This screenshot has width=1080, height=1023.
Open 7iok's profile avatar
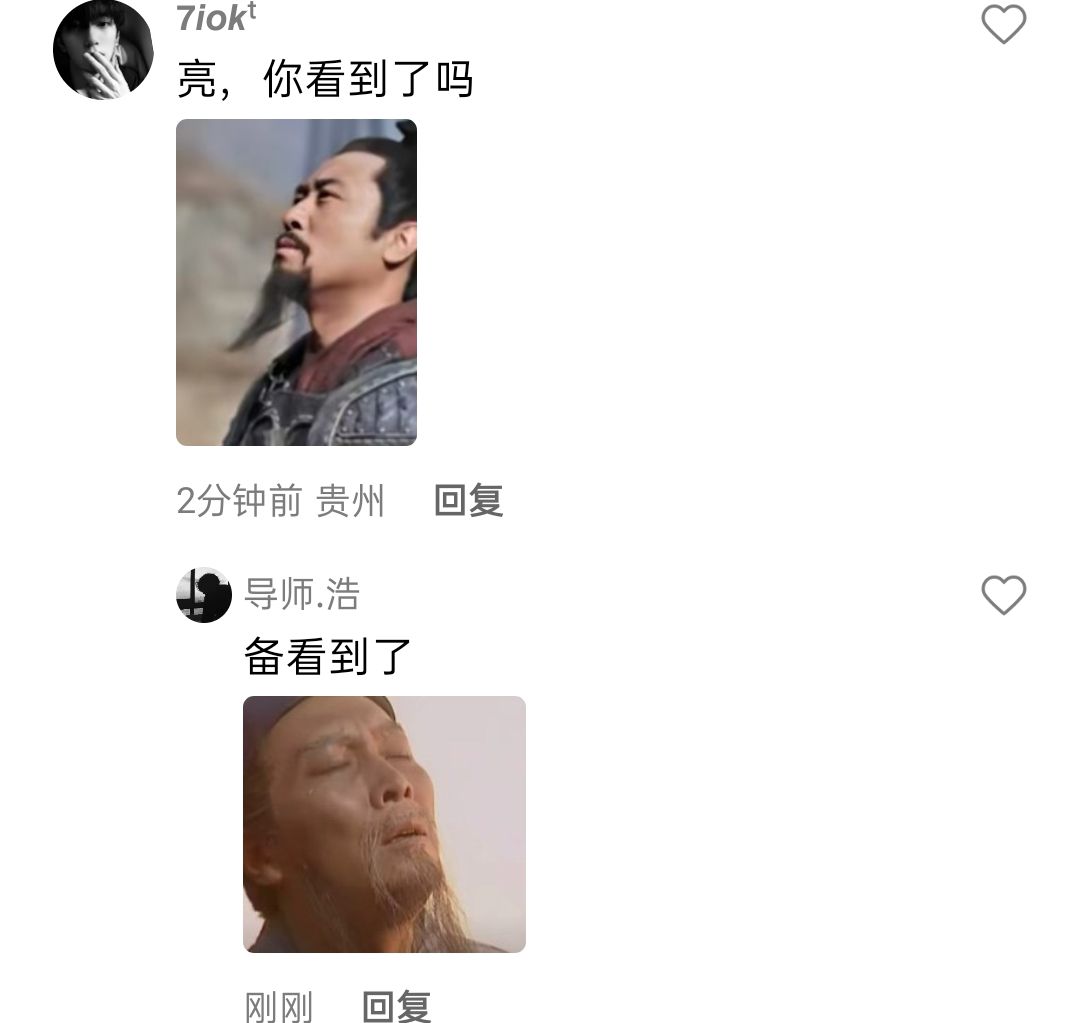tap(103, 50)
